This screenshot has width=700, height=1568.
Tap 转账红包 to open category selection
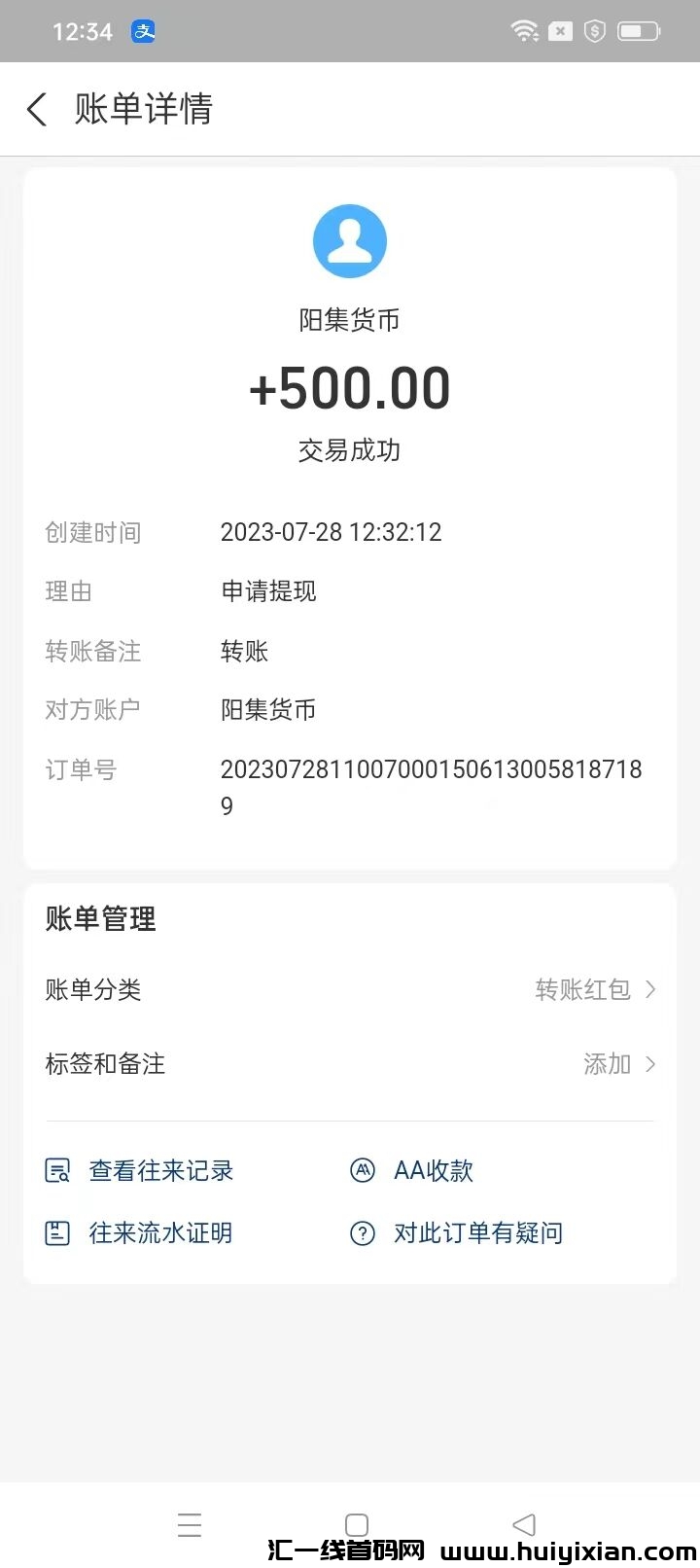click(x=581, y=990)
